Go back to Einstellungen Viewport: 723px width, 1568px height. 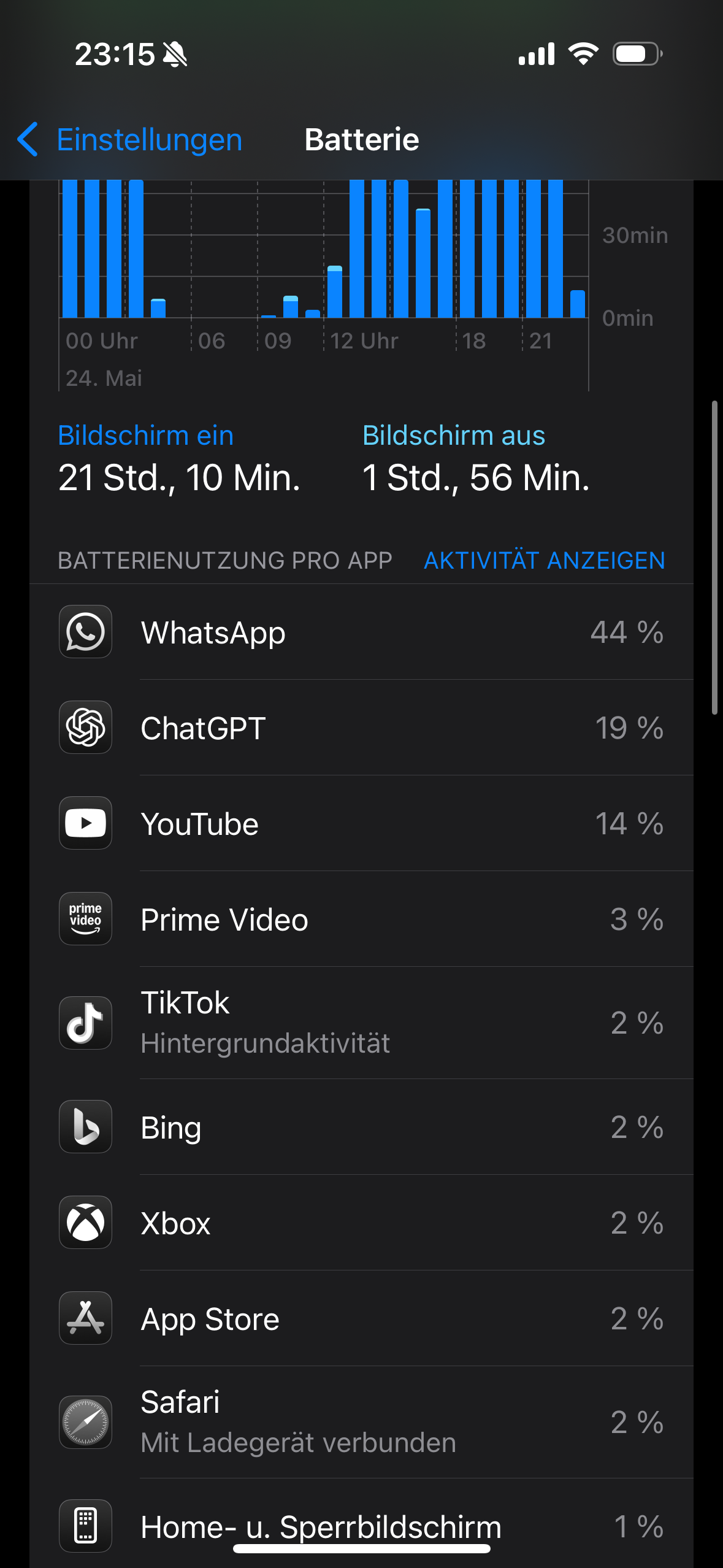[130, 140]
